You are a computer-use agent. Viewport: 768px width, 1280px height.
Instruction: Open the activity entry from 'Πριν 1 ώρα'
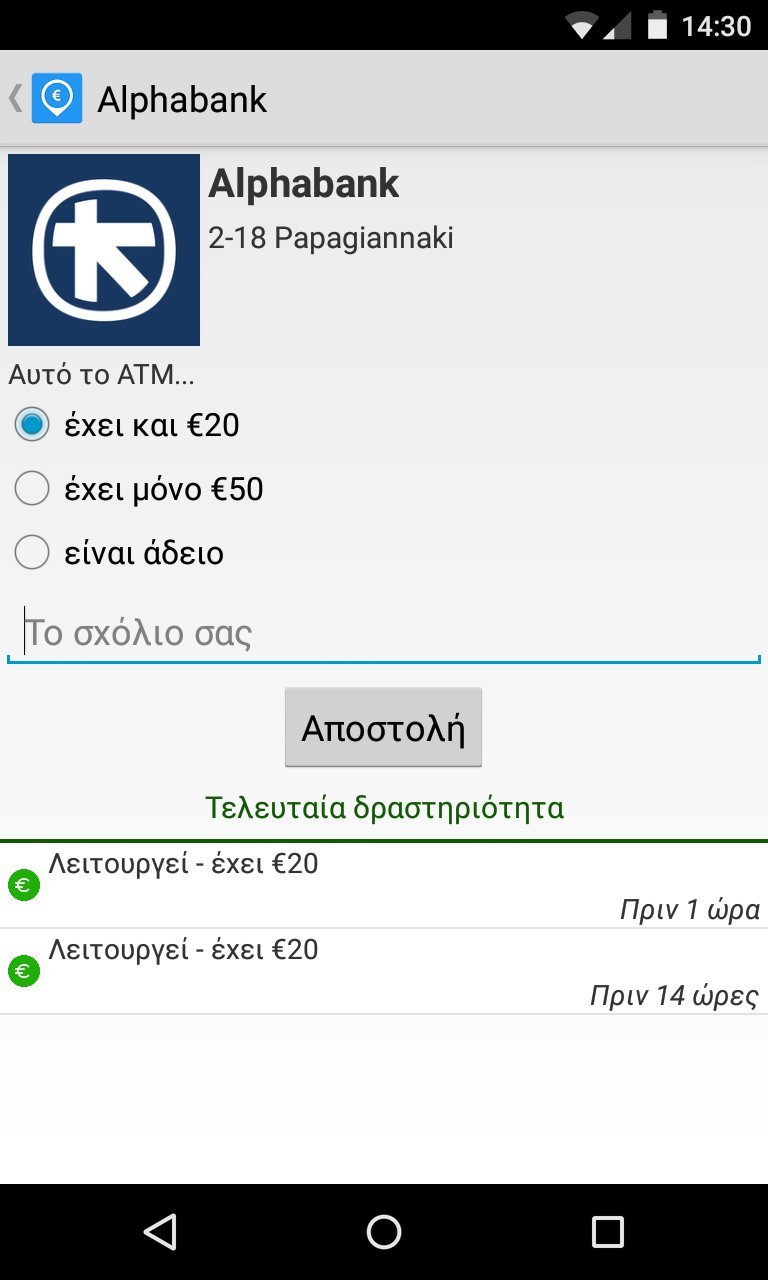click(x=384, y=885)
